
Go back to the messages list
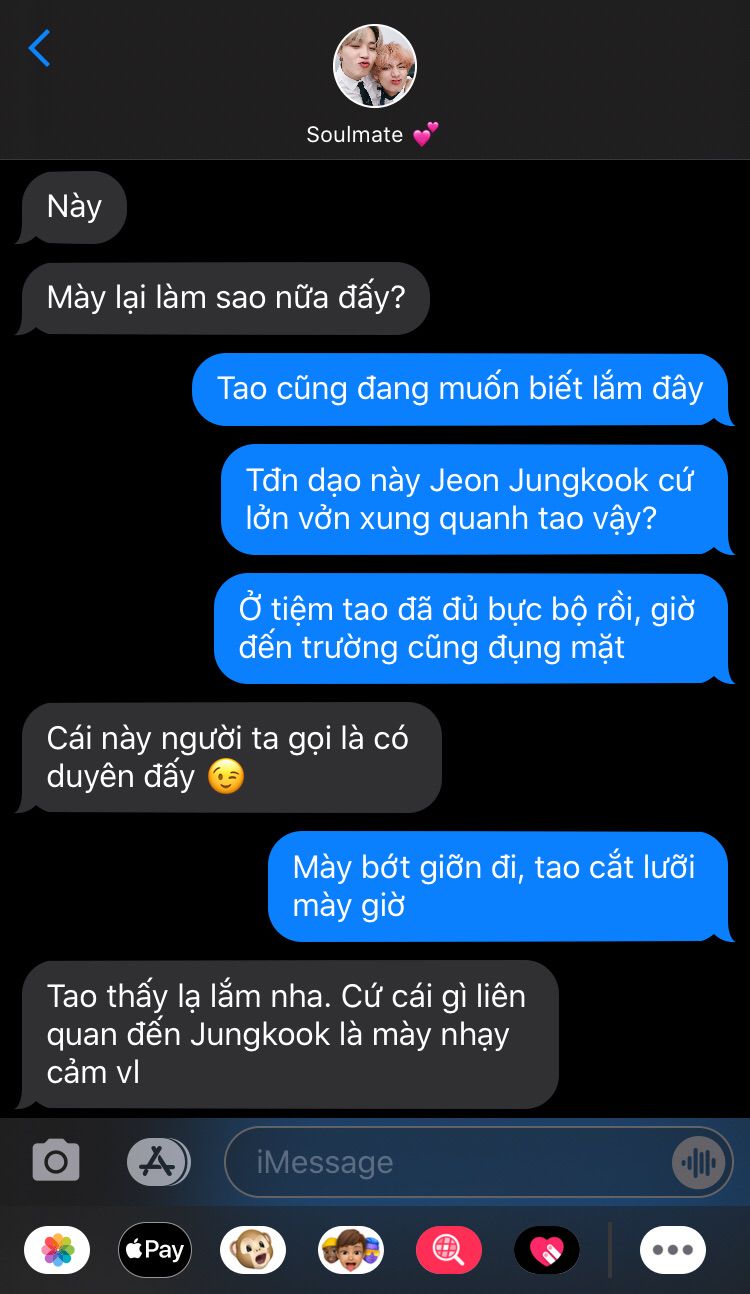point(39,48)
